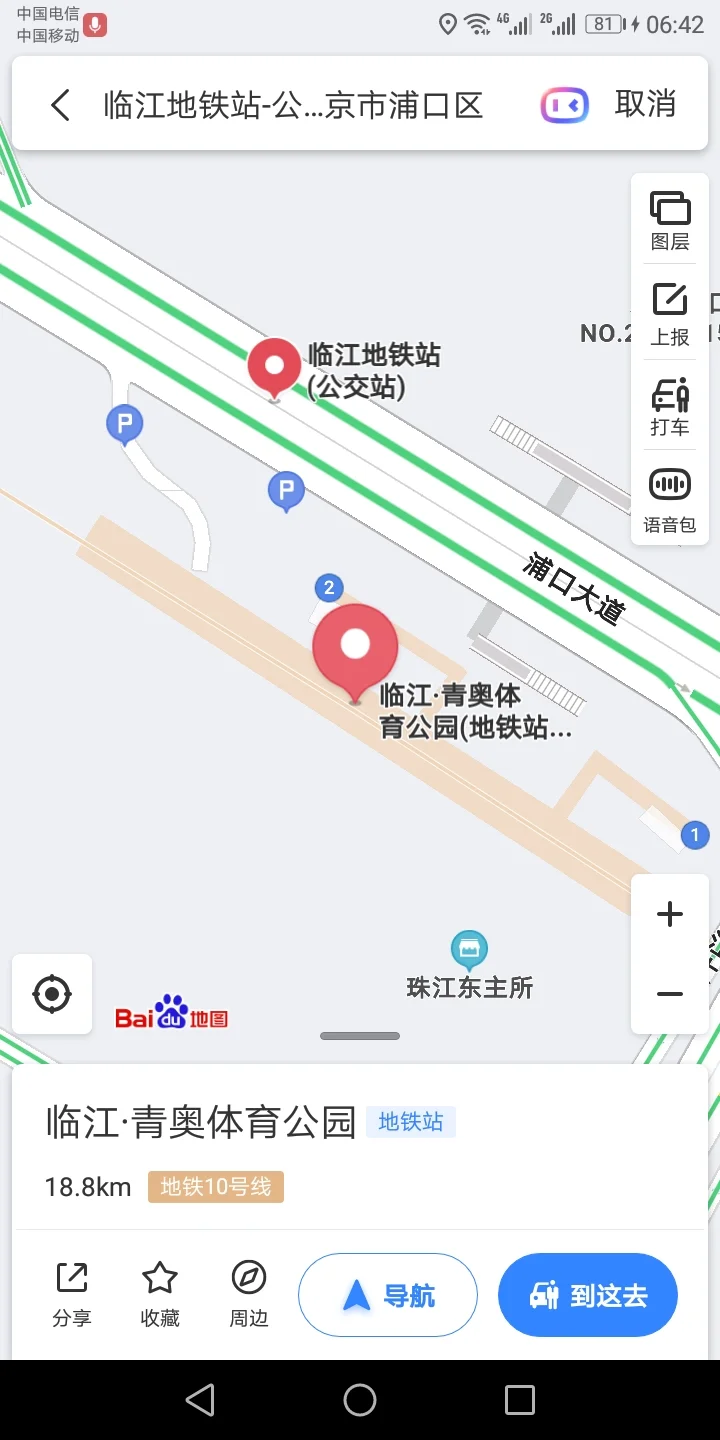Image resolution: width=720 pixels, height=1440 pixels.
Task: Tap the 上报 report icon
Action: click(x=669, y=311)
